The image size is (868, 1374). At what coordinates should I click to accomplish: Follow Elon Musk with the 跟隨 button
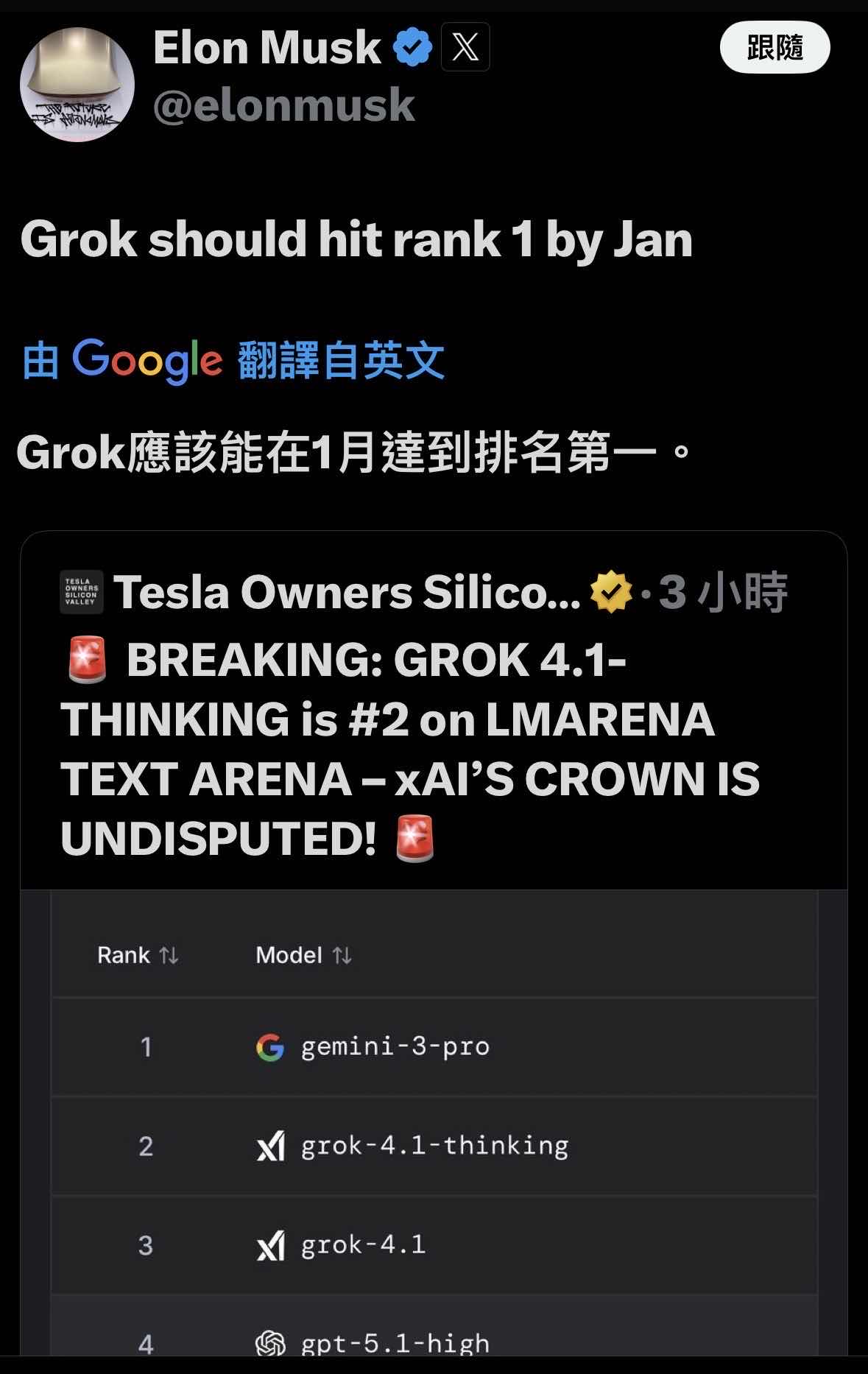775,48
